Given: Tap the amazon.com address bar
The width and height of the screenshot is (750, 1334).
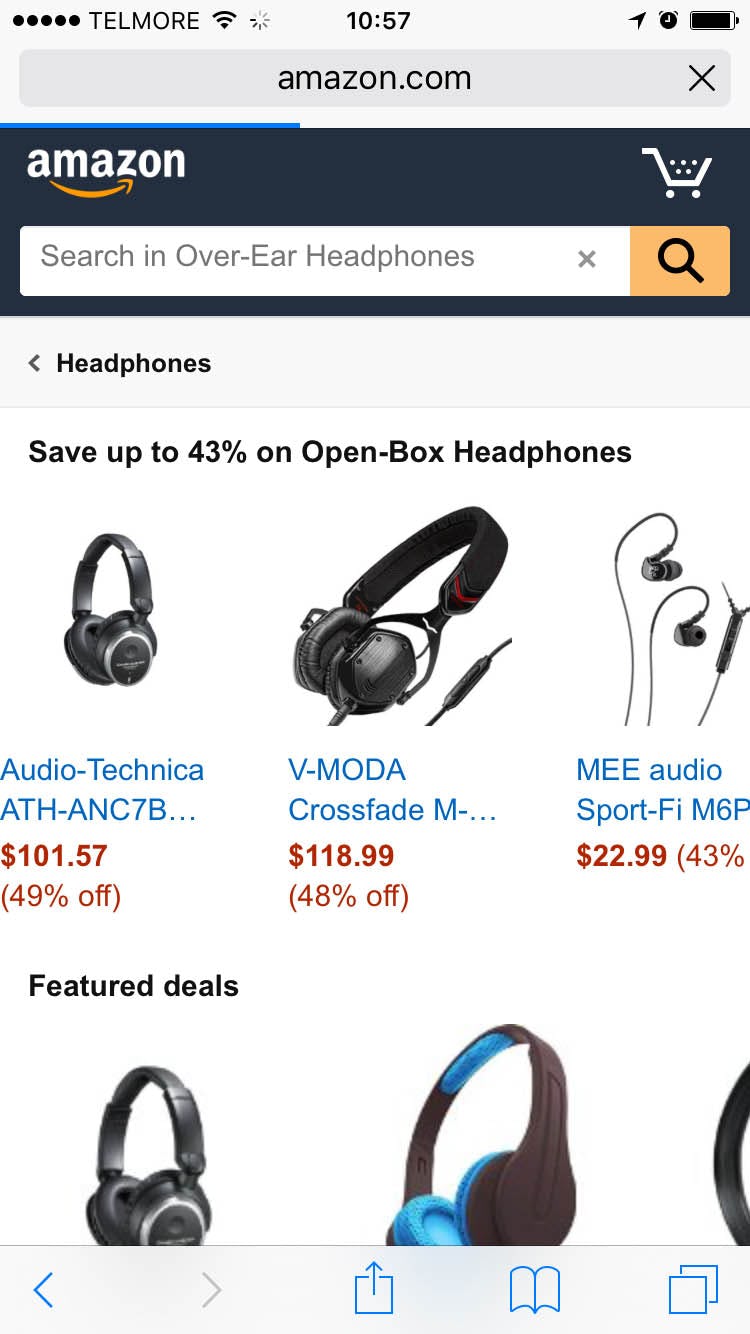Looking at the screenshot, I should pyautogui.click(x=374, y=78).
